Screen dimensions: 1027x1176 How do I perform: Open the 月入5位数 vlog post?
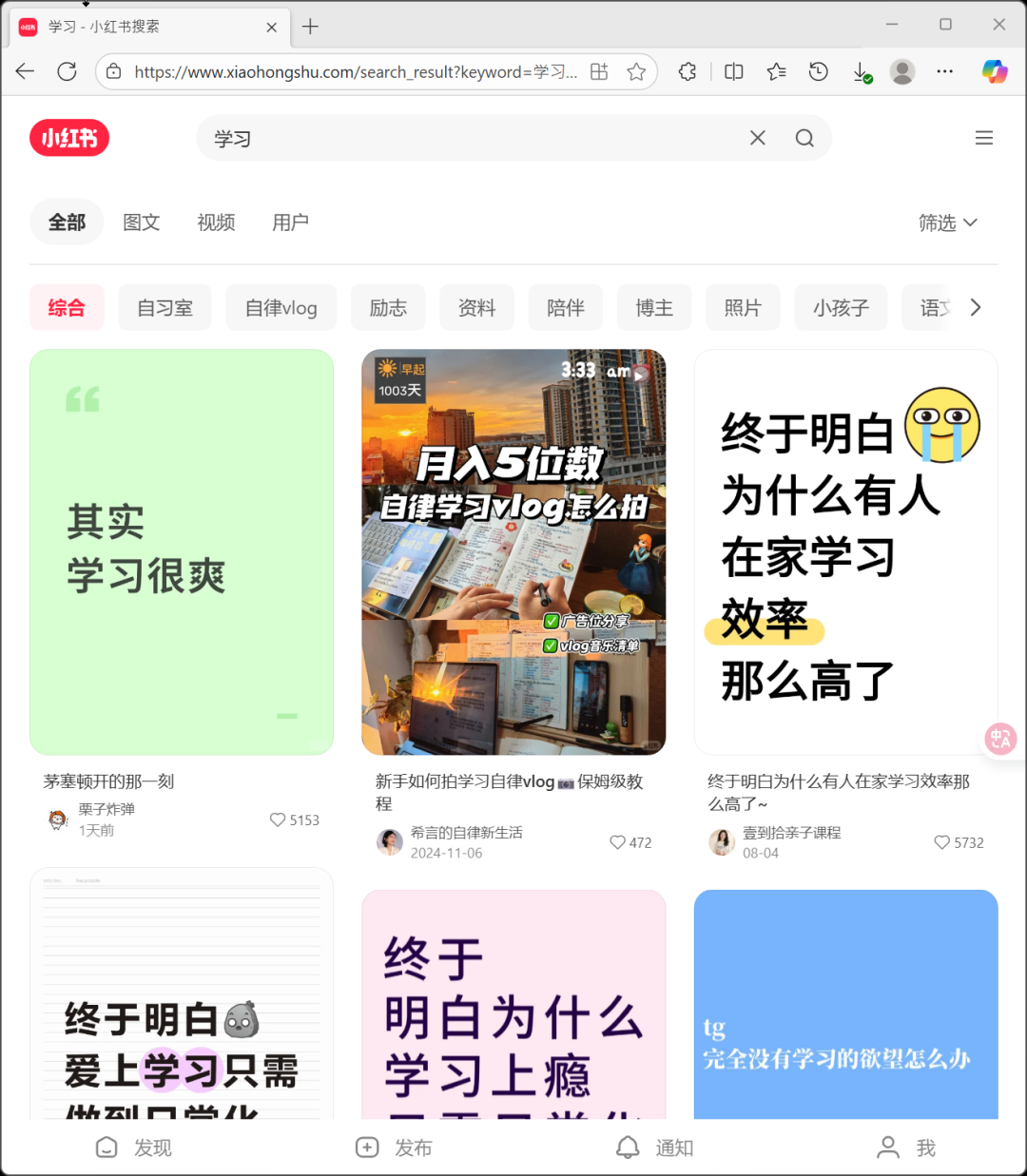[513, 551]
